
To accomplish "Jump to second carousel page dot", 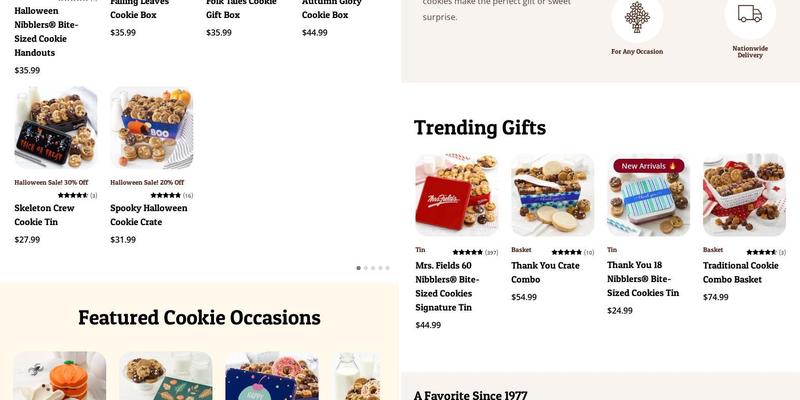I will [366, 268].
